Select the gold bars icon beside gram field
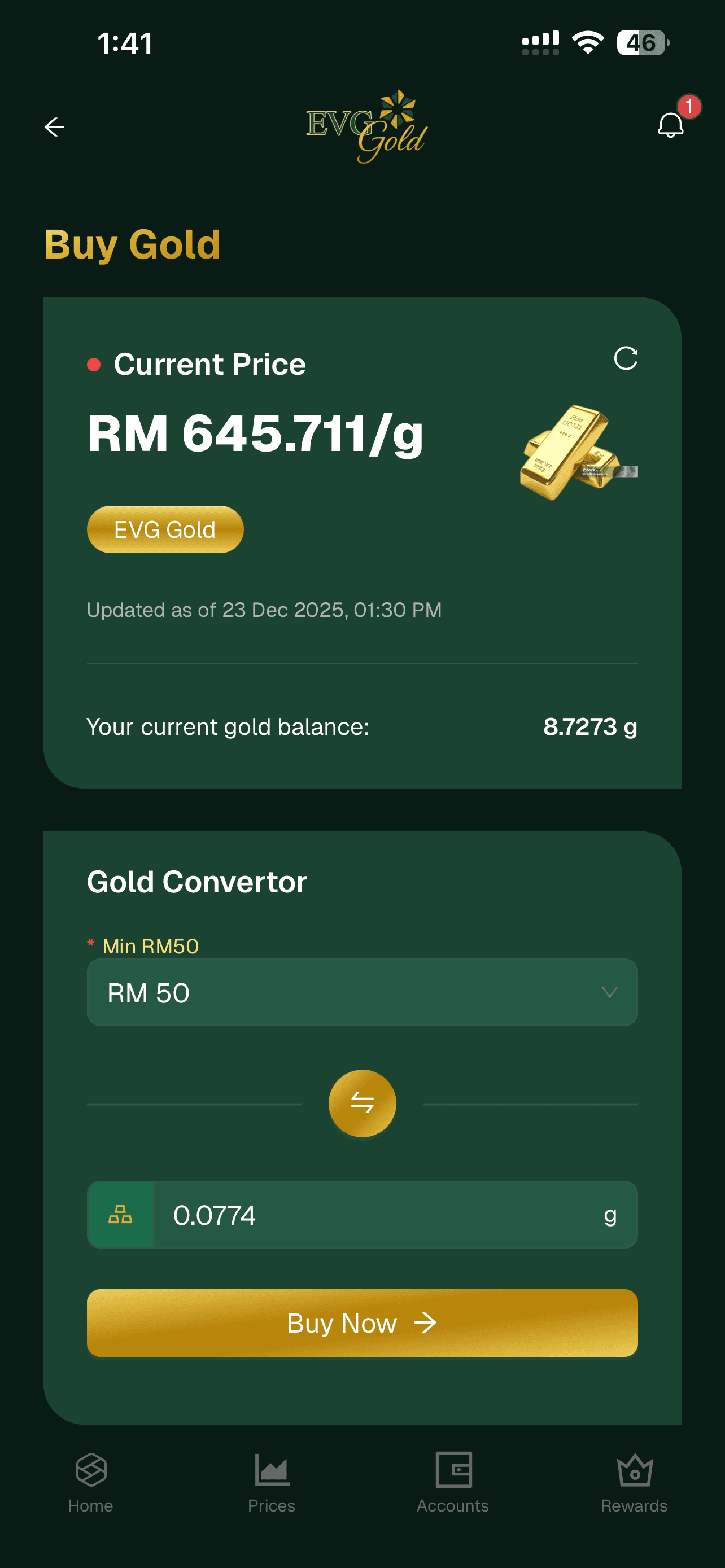This screenshot has height=1568, width=725. pyautogui.click(x=121, y=1215)
